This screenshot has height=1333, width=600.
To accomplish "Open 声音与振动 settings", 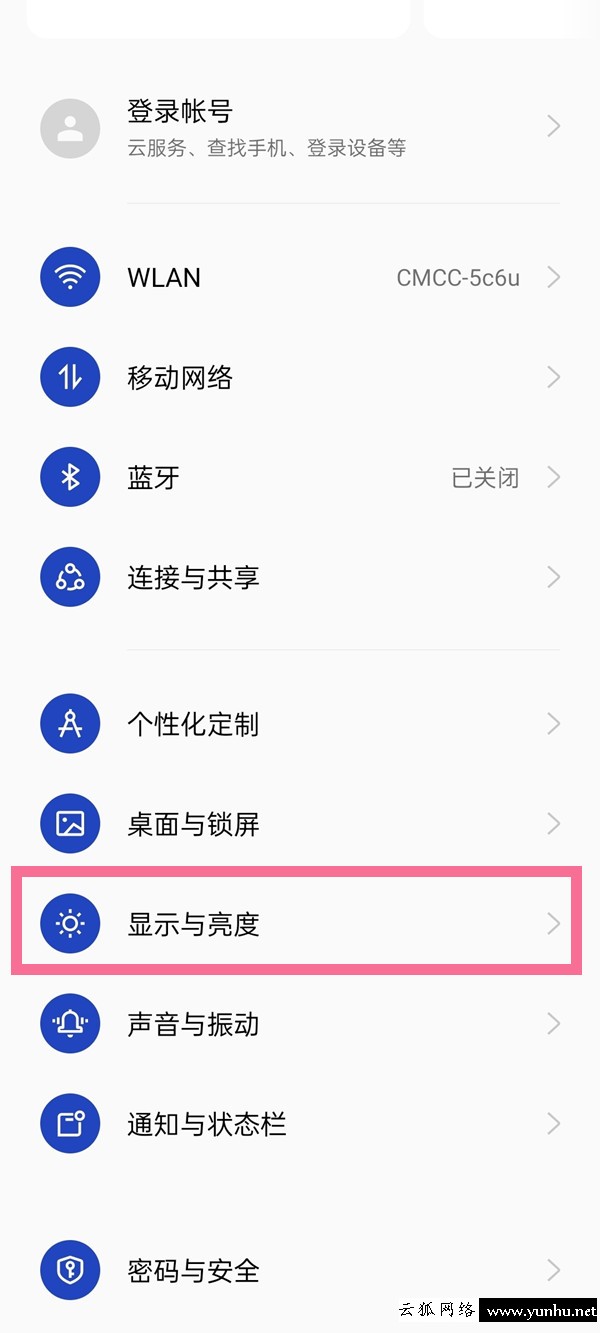I will tap(300, 1023).
